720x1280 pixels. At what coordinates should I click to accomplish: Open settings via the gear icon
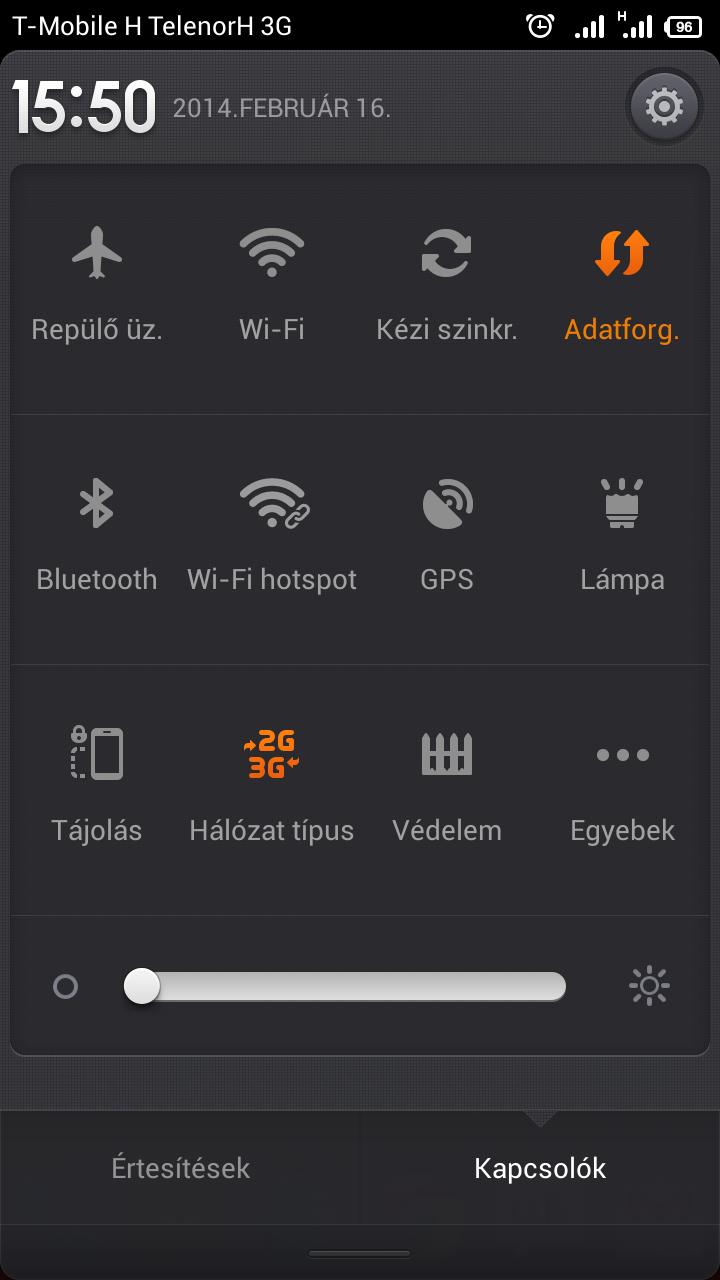664,105
